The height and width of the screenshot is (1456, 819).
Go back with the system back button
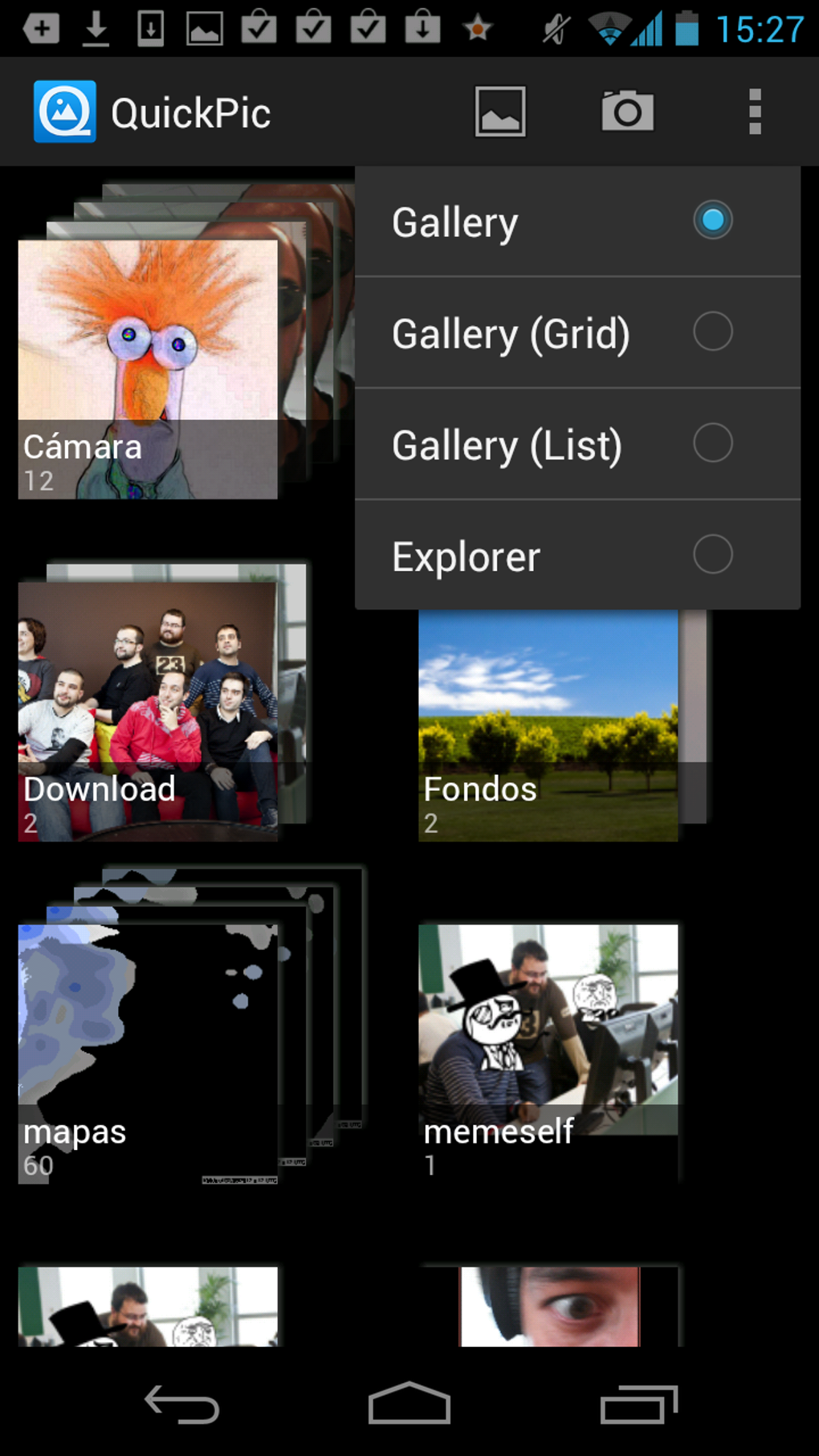tap(181, 1405)
